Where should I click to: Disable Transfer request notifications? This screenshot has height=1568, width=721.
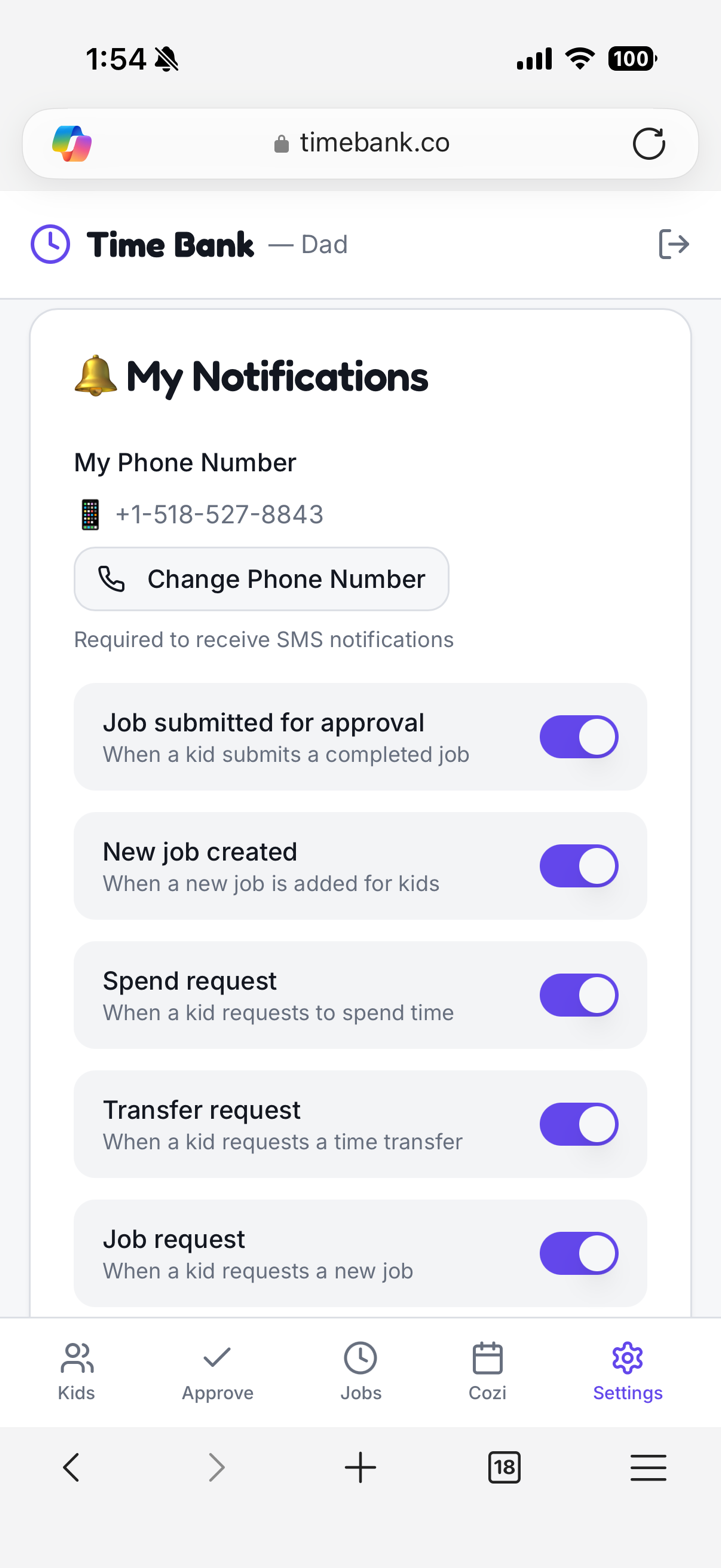[x=580, y=1124]
